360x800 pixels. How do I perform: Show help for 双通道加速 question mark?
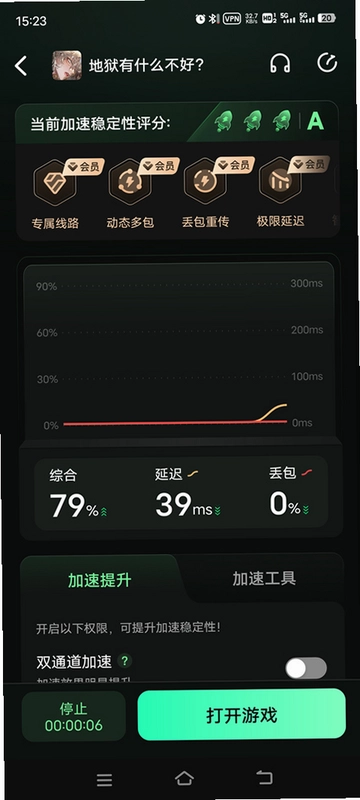coord(124,661)
